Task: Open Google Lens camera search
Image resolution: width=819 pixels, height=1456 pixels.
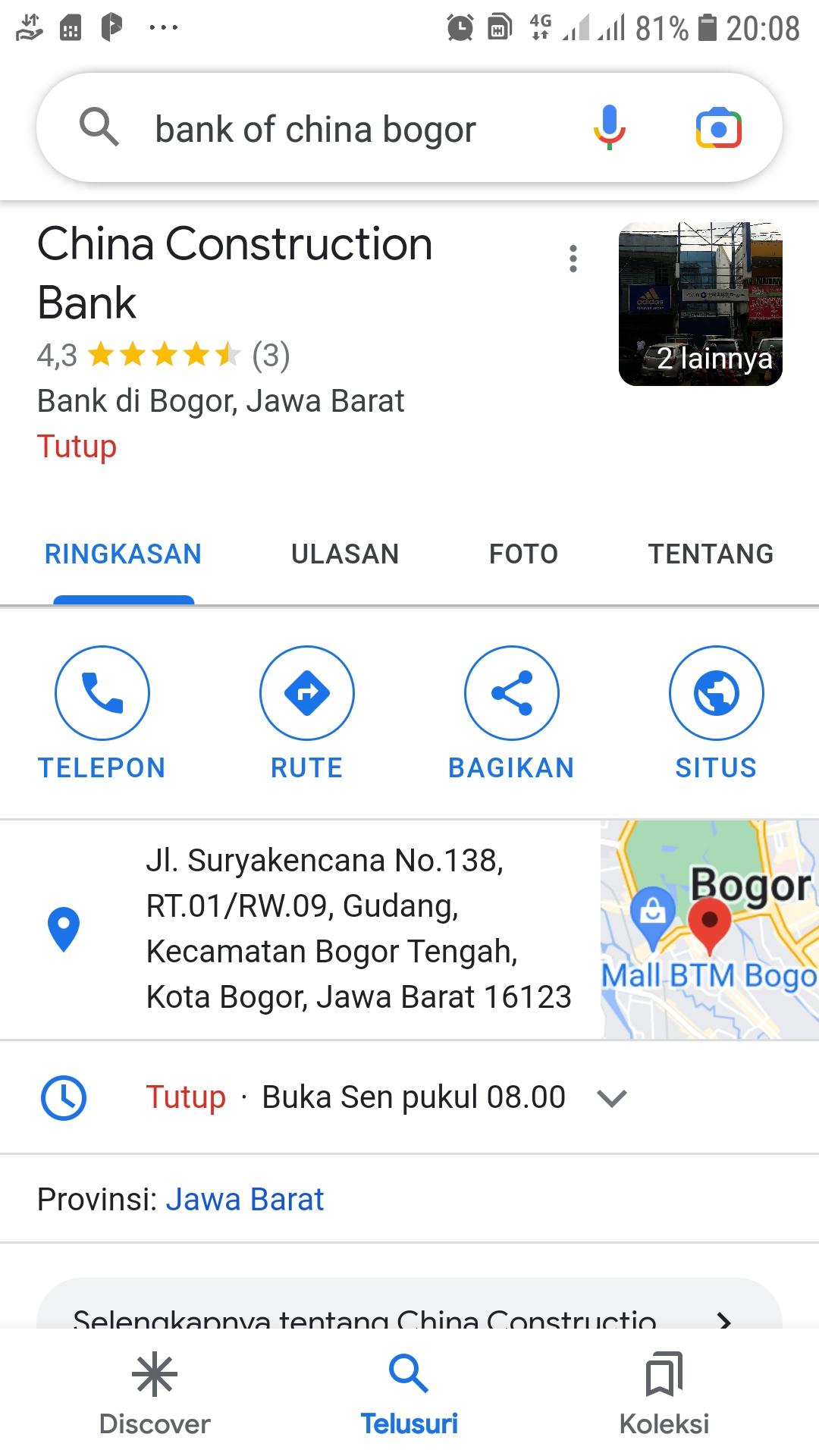Action: pyautogui.click(x=718, y=129)
